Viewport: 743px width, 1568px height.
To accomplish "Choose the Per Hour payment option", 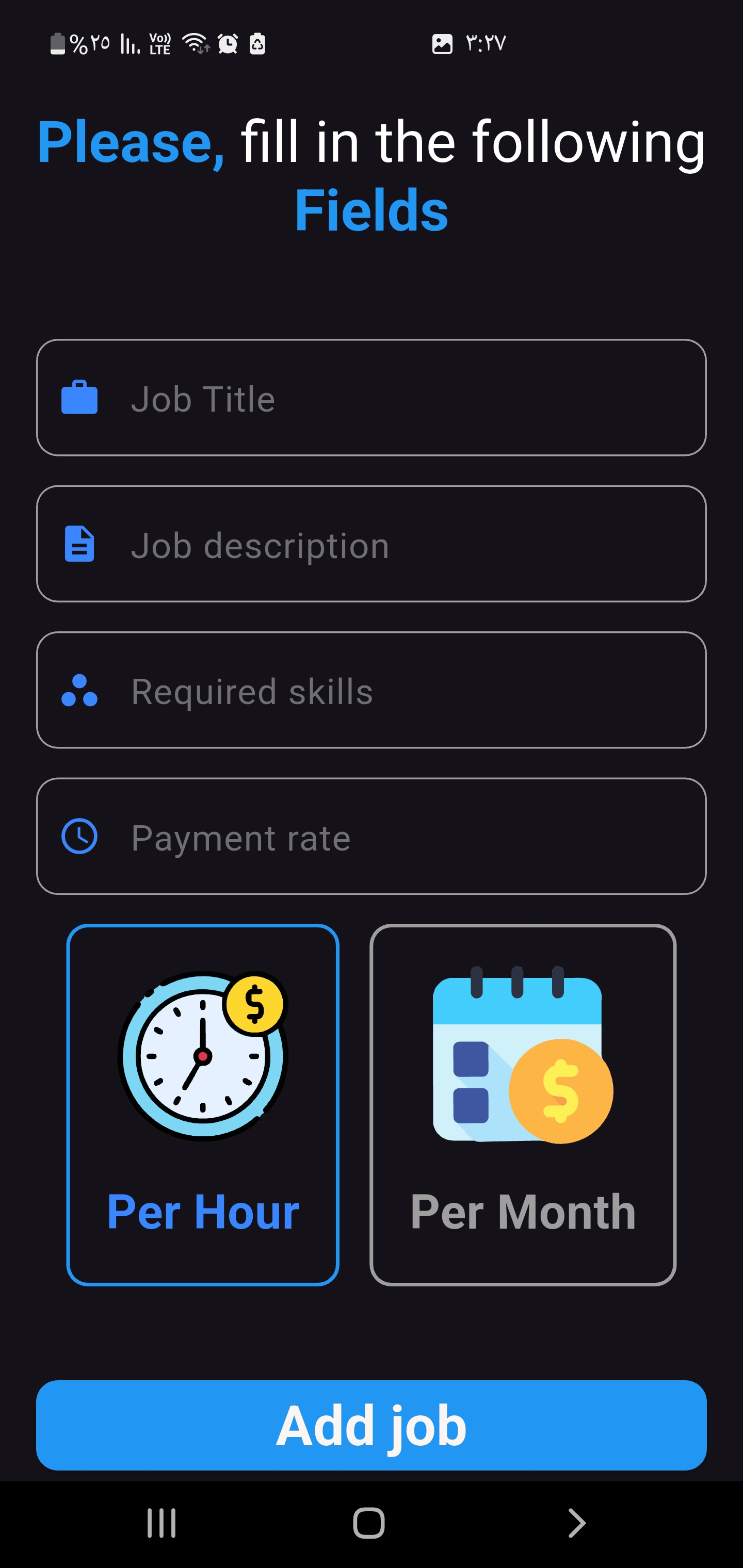I will click(x=203, y=1104).
